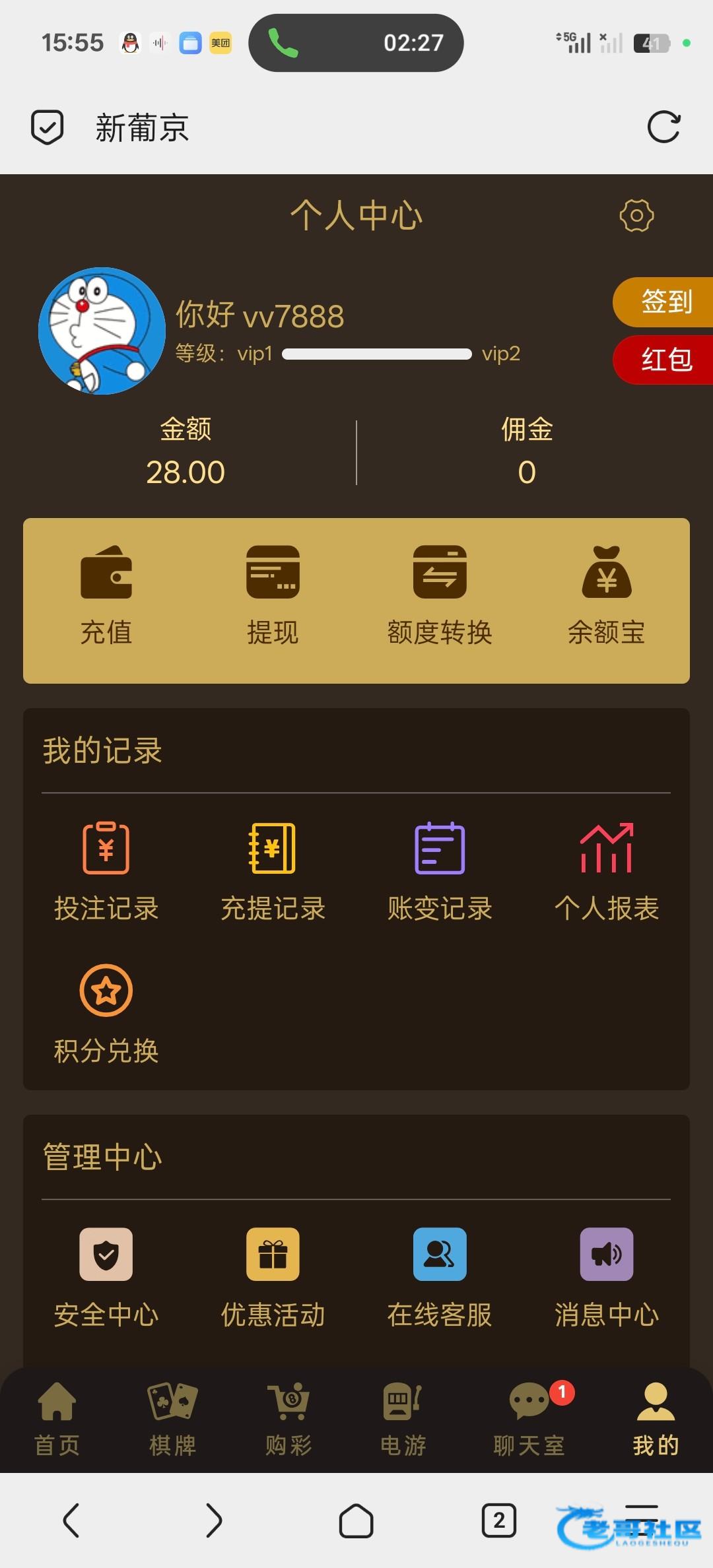Screen dimensions: 713x1568
Task: View 投注记录 betting records
Action: [x=106, y=871]
